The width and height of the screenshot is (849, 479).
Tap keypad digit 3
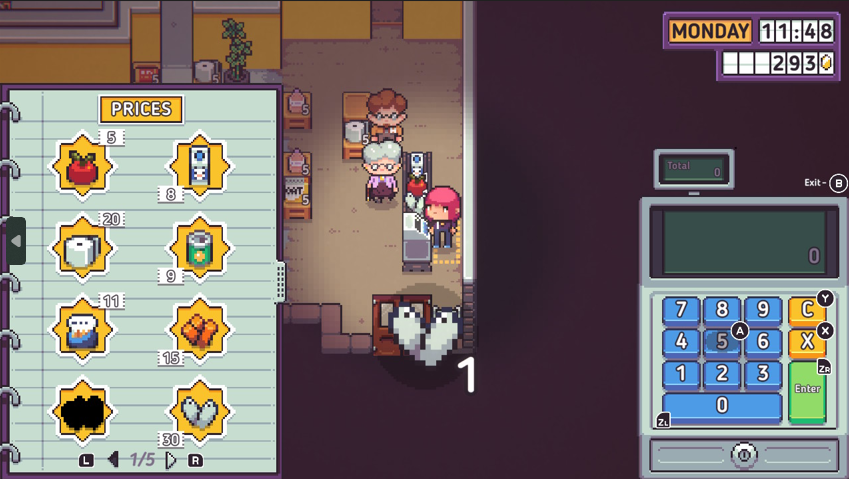[x=763, y=374]
